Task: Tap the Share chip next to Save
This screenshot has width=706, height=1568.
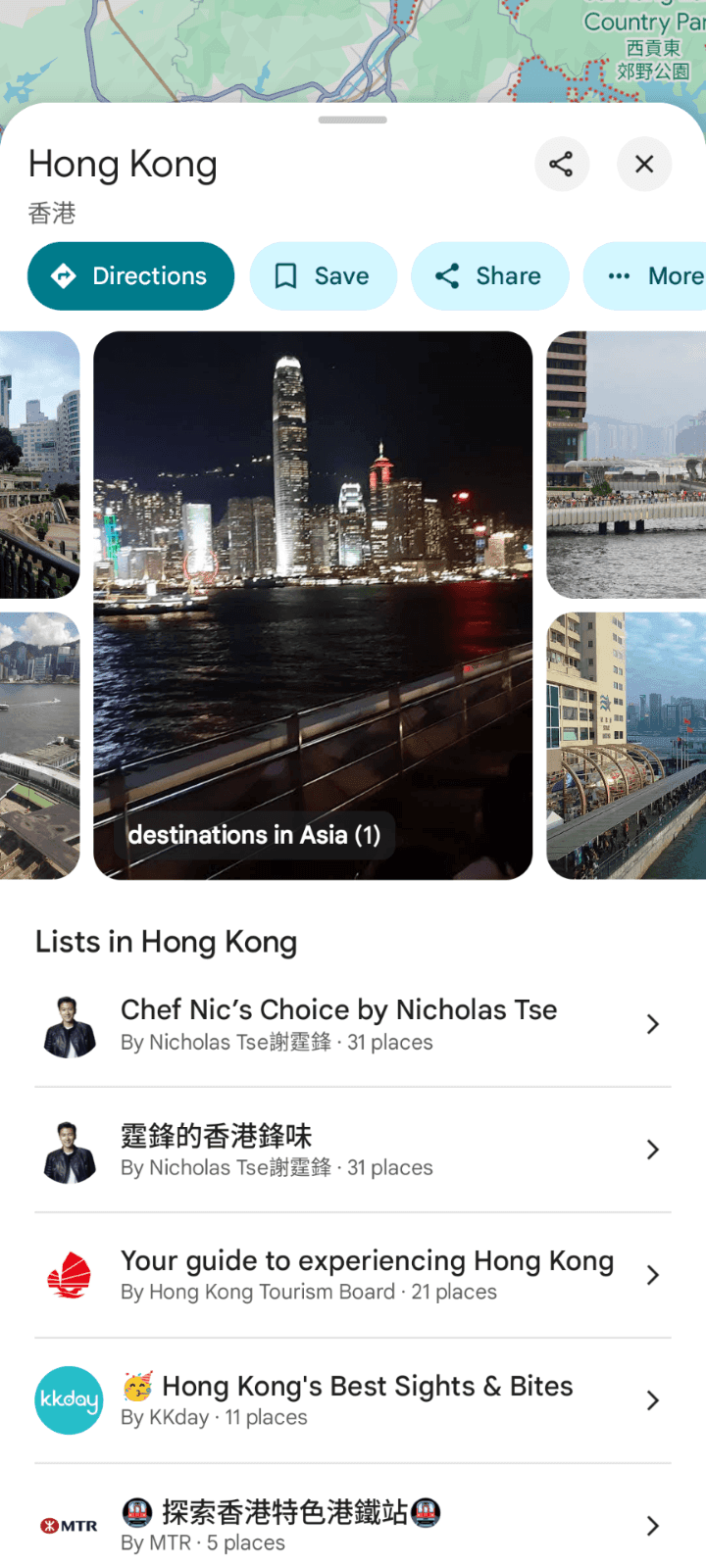Action: pos(489,276)
